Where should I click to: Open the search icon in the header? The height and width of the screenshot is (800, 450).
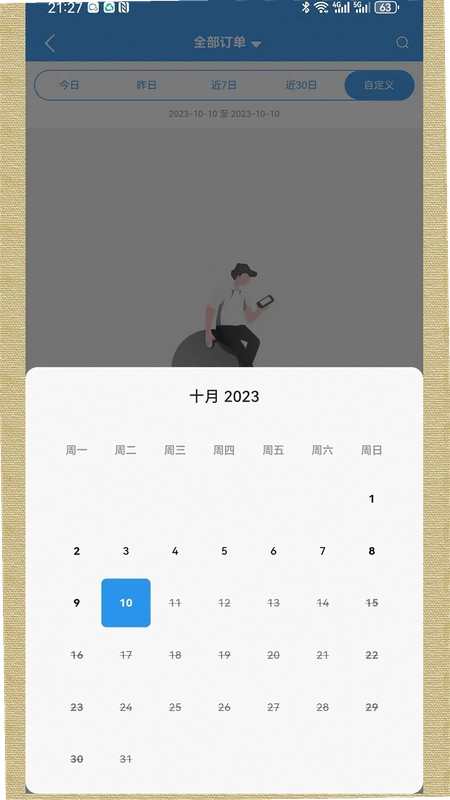point(403,43)
